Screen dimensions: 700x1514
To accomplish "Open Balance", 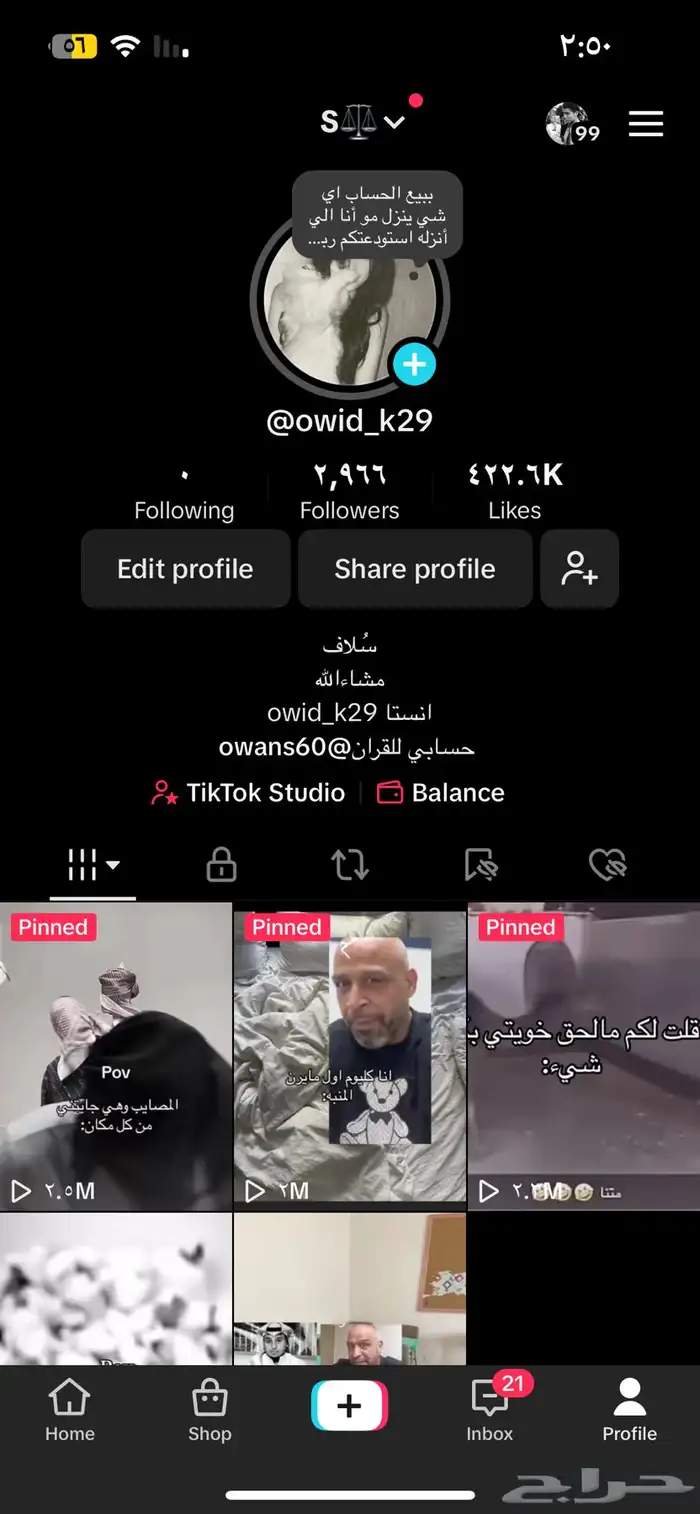I will click(x=440, y=793).
